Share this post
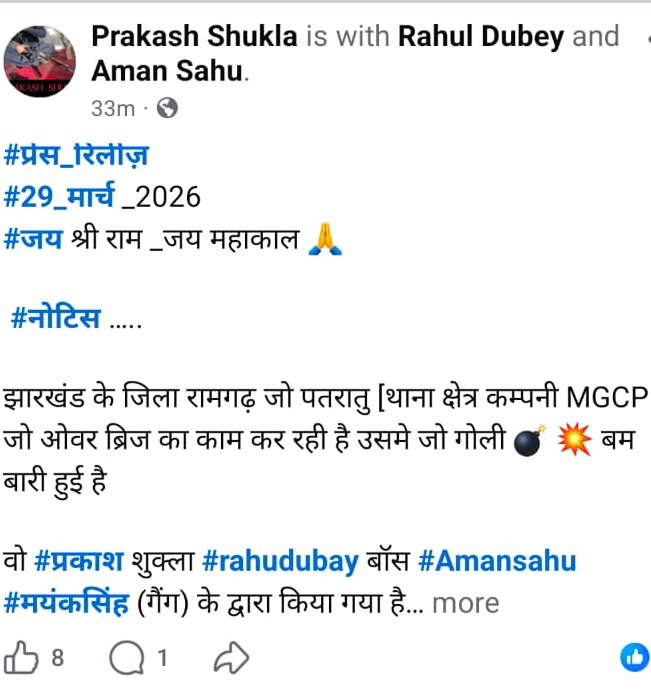651x697 pixels. click(x=231, y=657)
